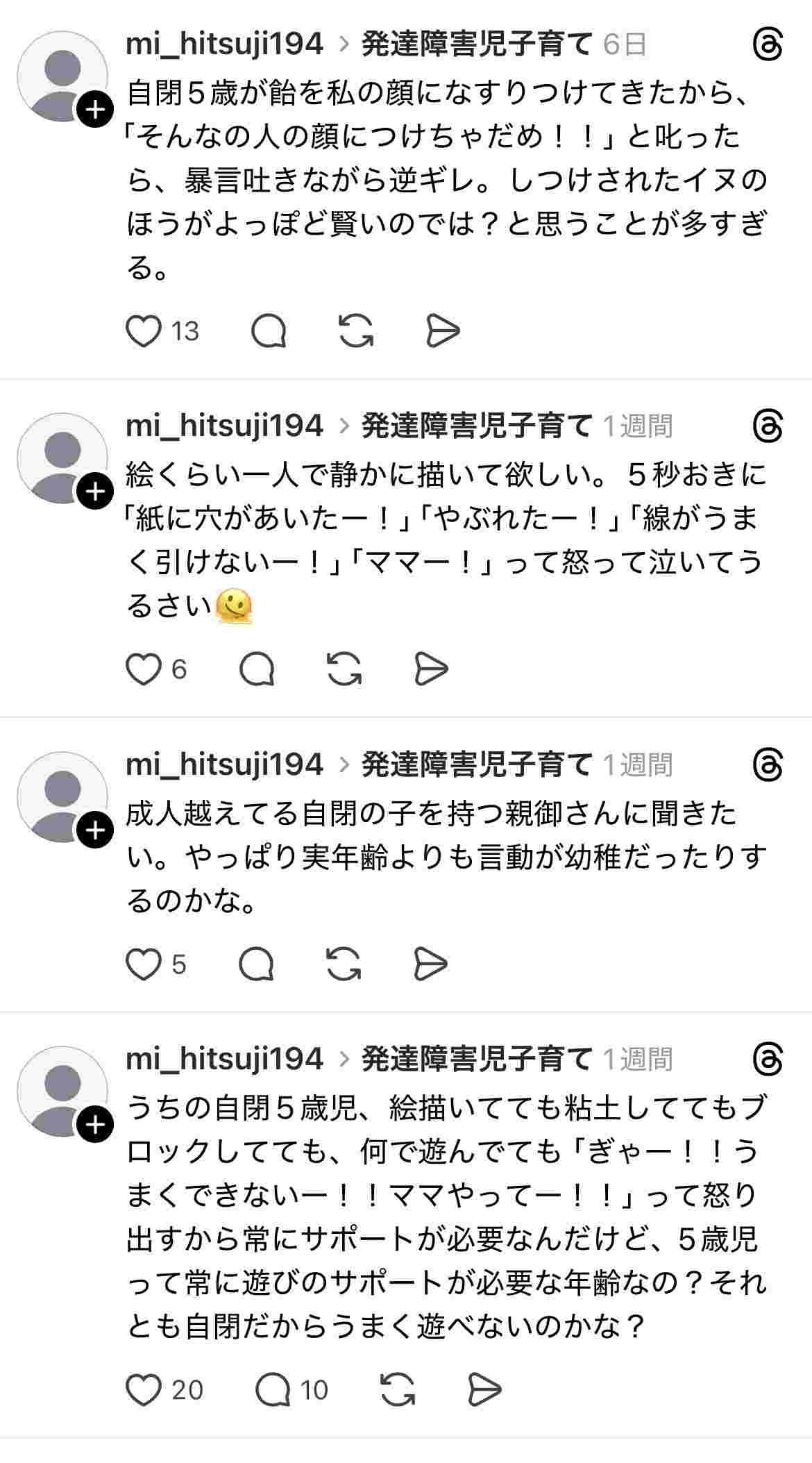Screen dimensions: 812x1463
Task: Open 発達障害児子育て topic on the 6日 post
Action: [477, 44]
